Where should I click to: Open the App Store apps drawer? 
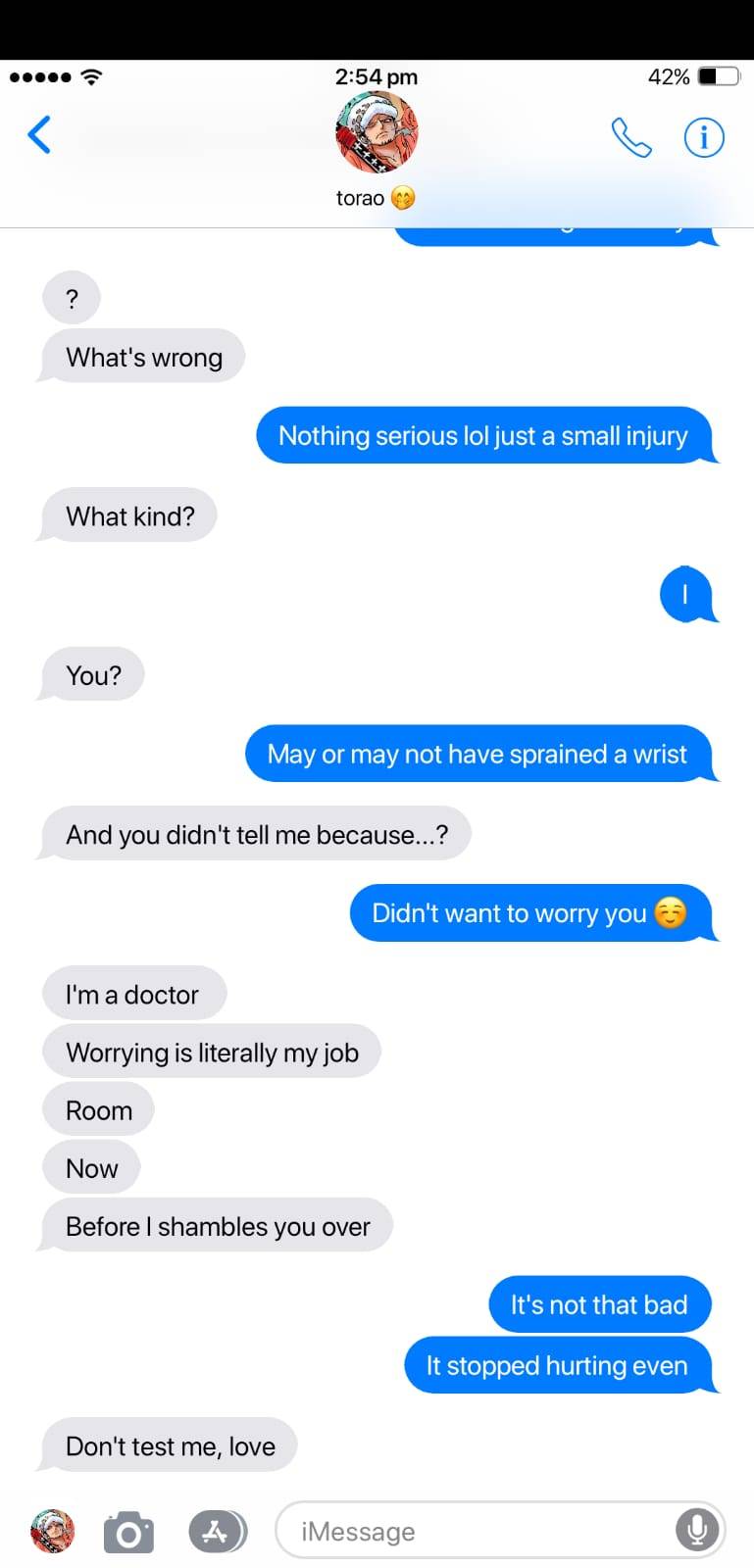click(217, 1532)
